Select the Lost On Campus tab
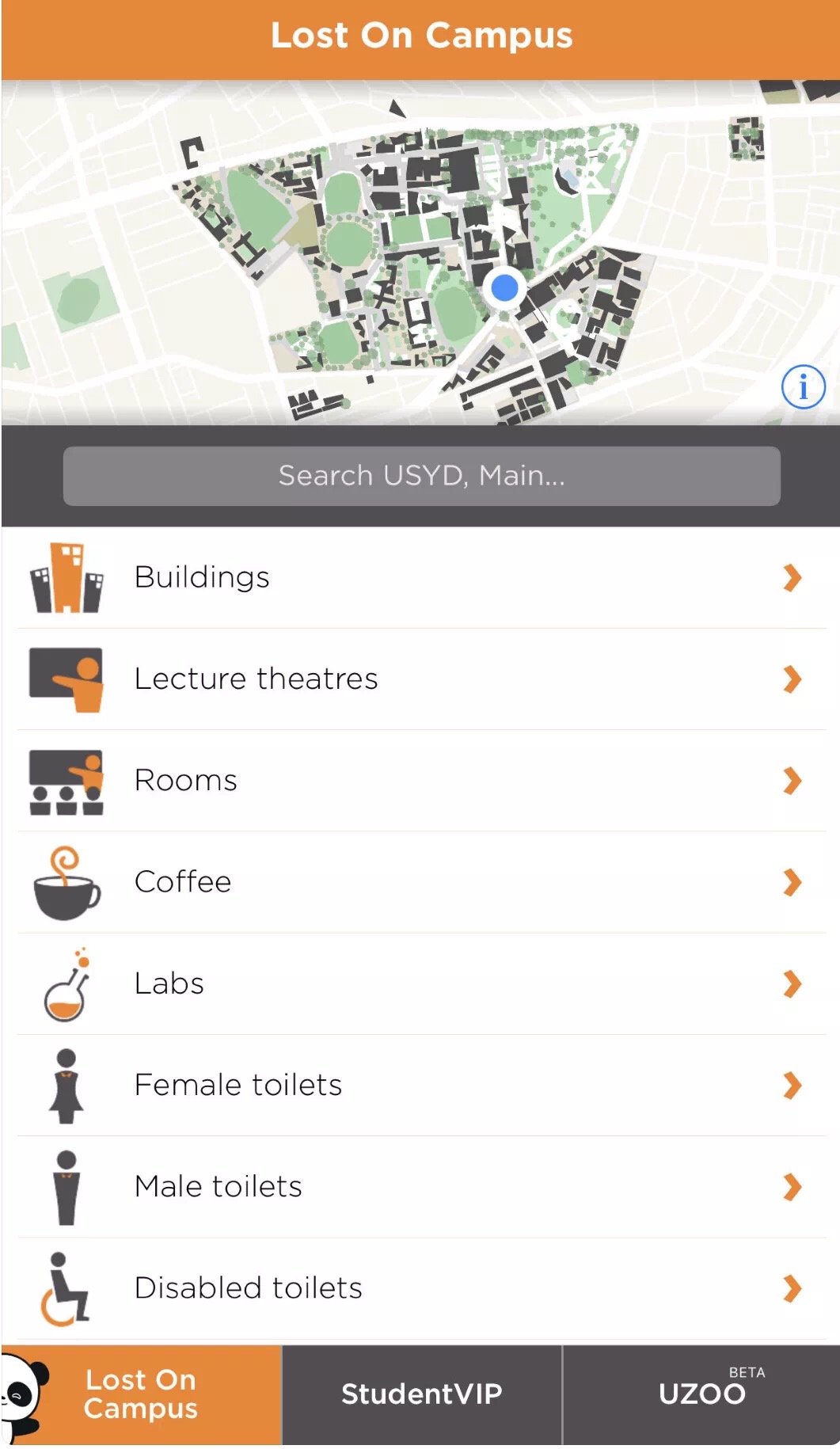Screen dimensions: 840x1449 (x=141, y=1394)
